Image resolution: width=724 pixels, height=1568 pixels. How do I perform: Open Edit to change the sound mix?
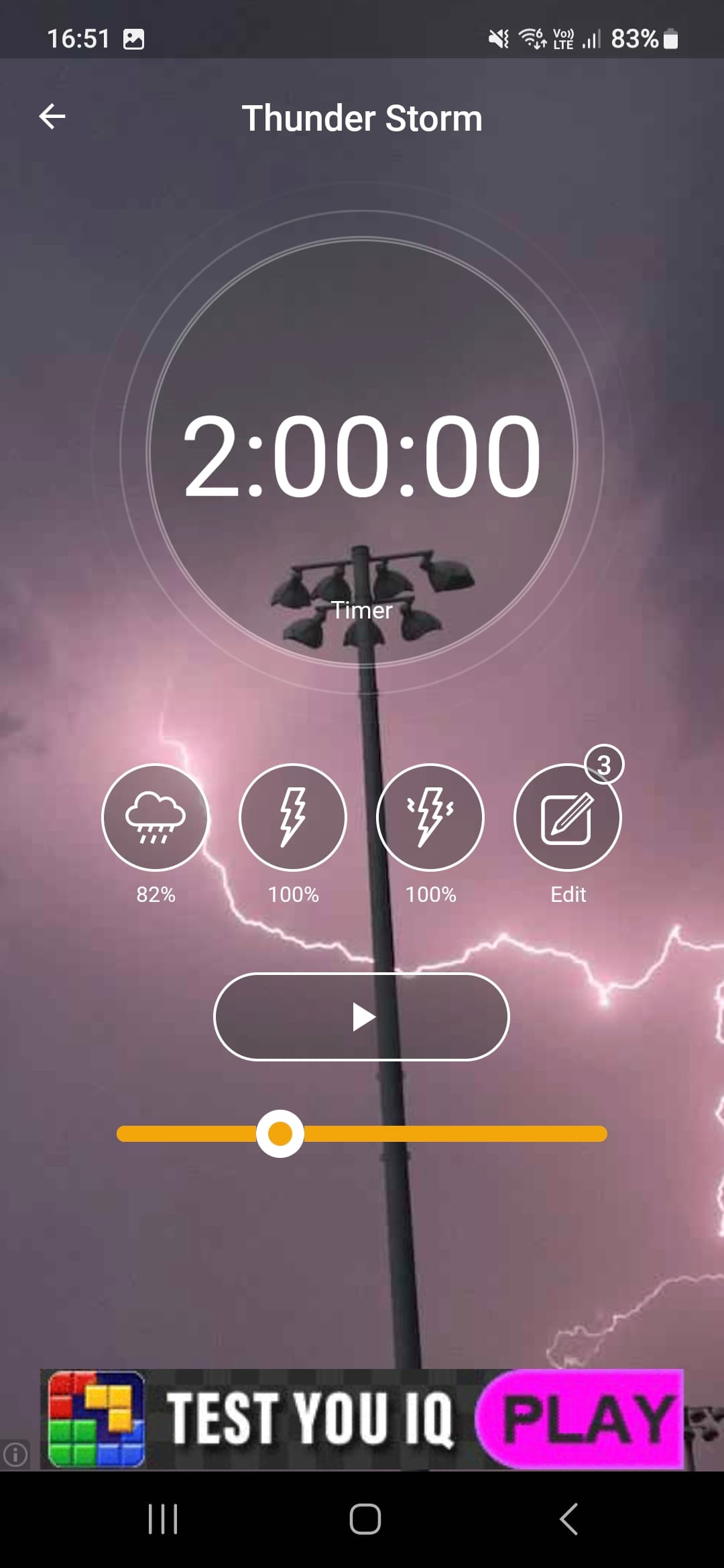[x=567, y=817]
